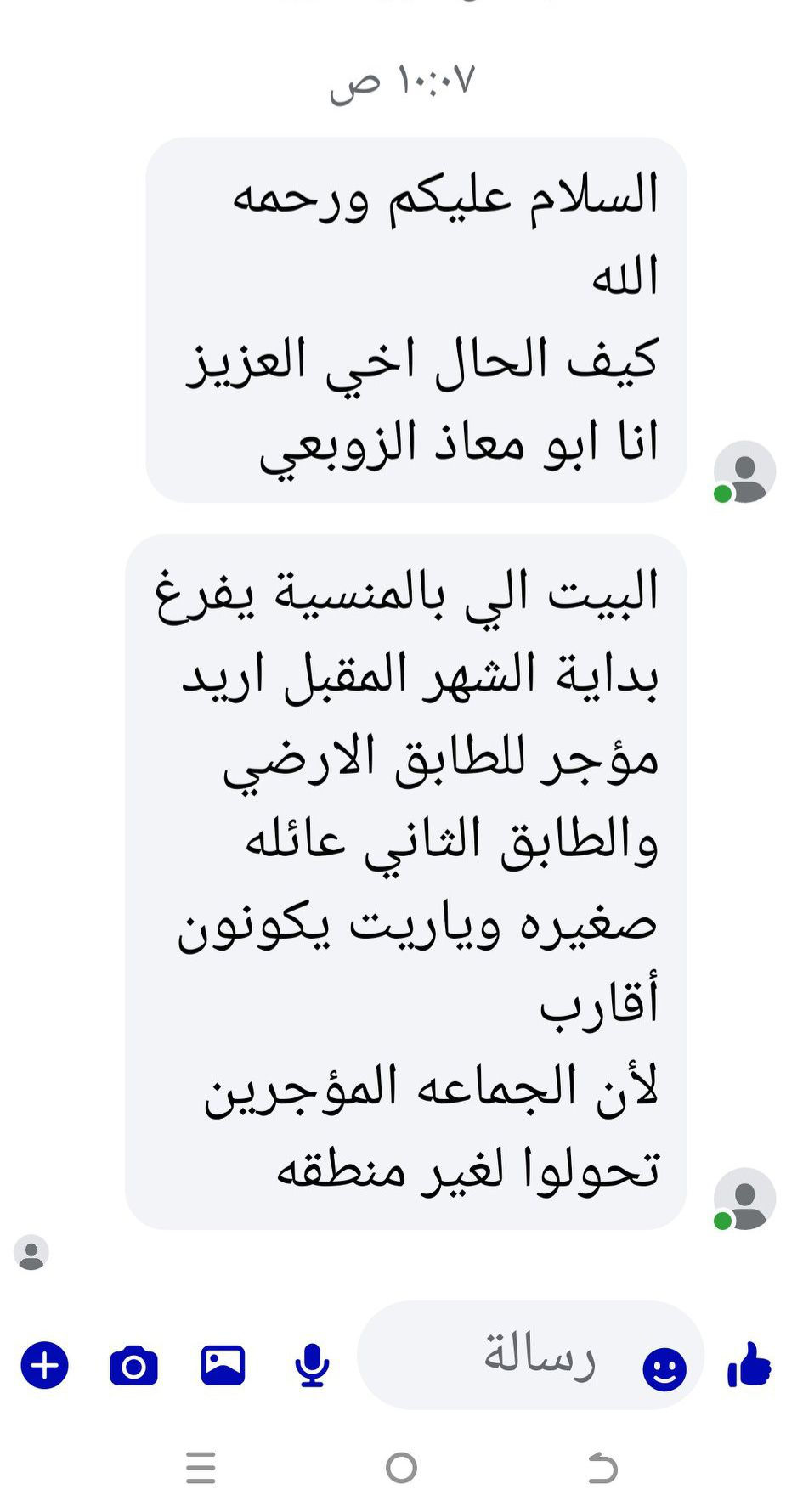Open the emoji picker
The image size is (803, 1512).
click(664, 1368)
